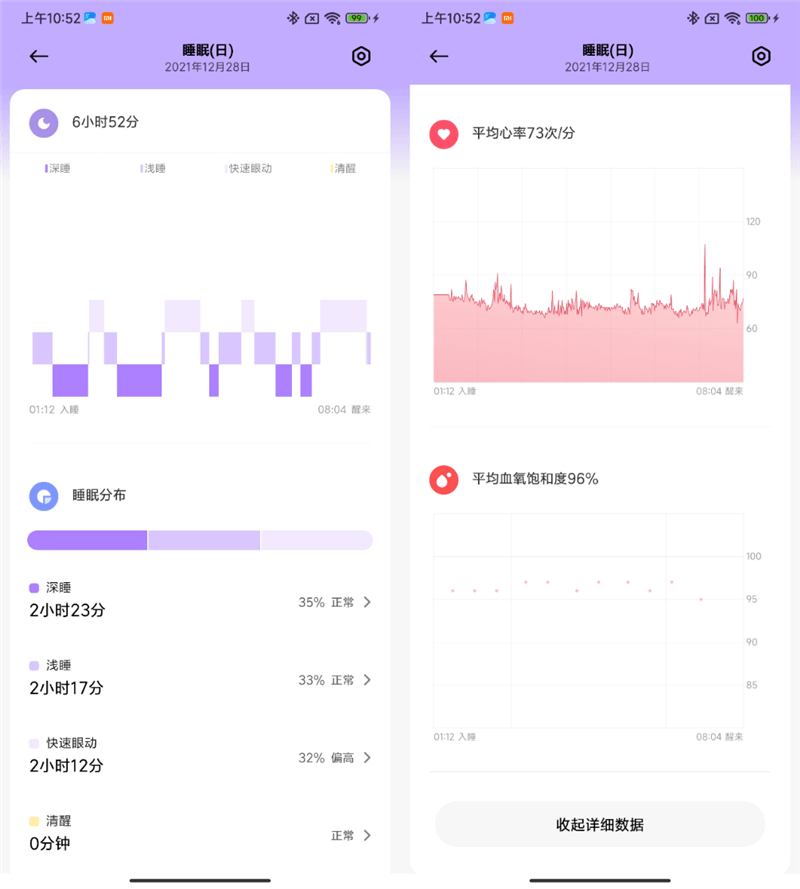Image resolution: width=800 pixels, height=889 pixels.
Task: Open settings hexagon on the 睡眠分布 page
Action: pyautogui.click(x=361, y=57)
